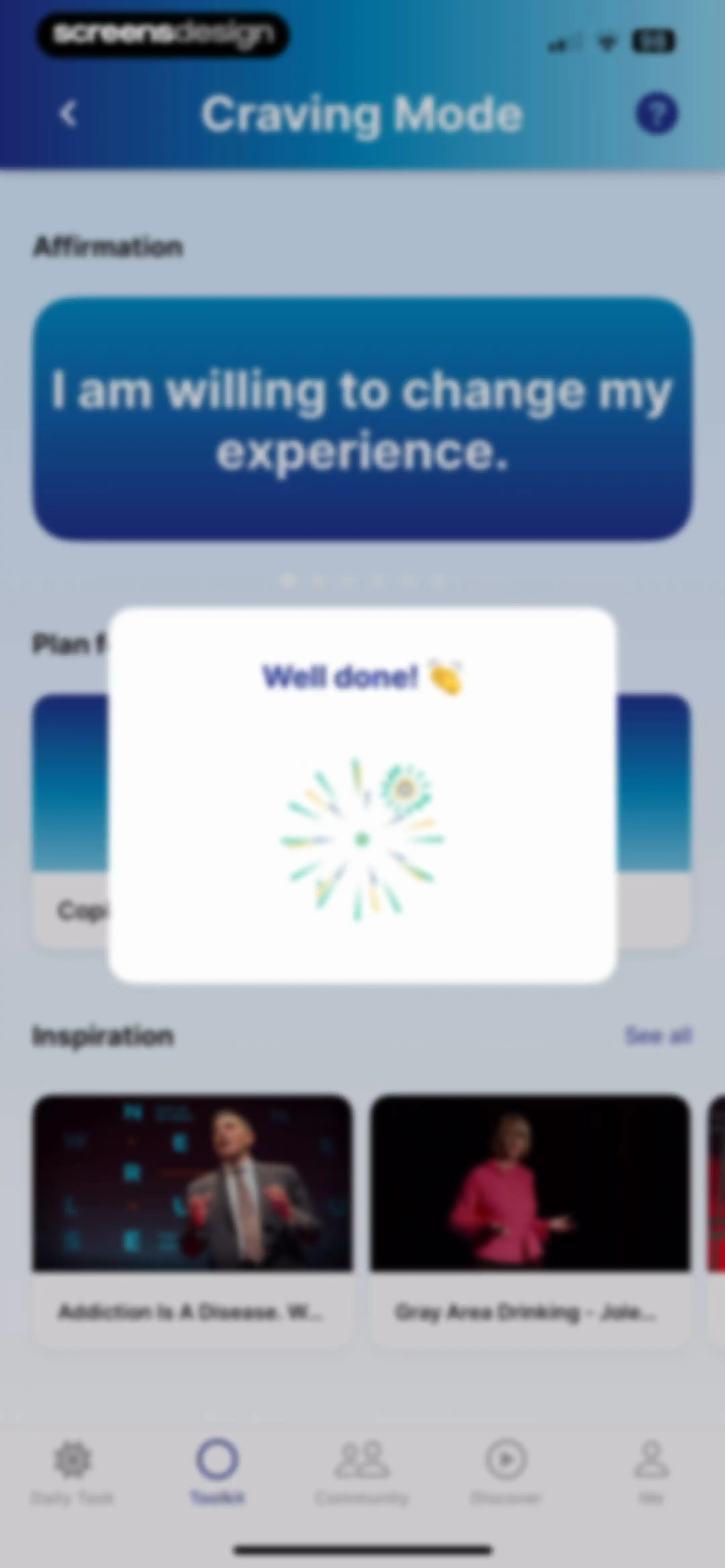725x1568 pixels.
Task: Open the help question mark icon
Action: (x=656, y=114)
